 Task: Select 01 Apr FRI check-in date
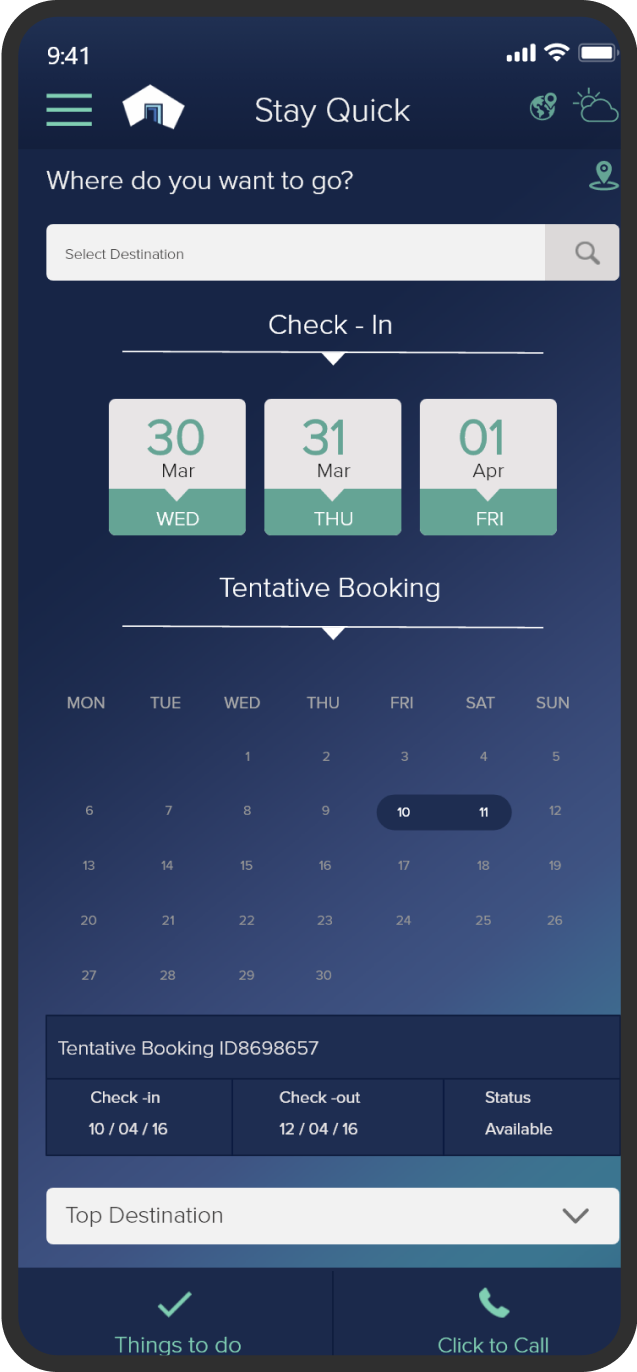pyautogui.click(x=488, y=467)
